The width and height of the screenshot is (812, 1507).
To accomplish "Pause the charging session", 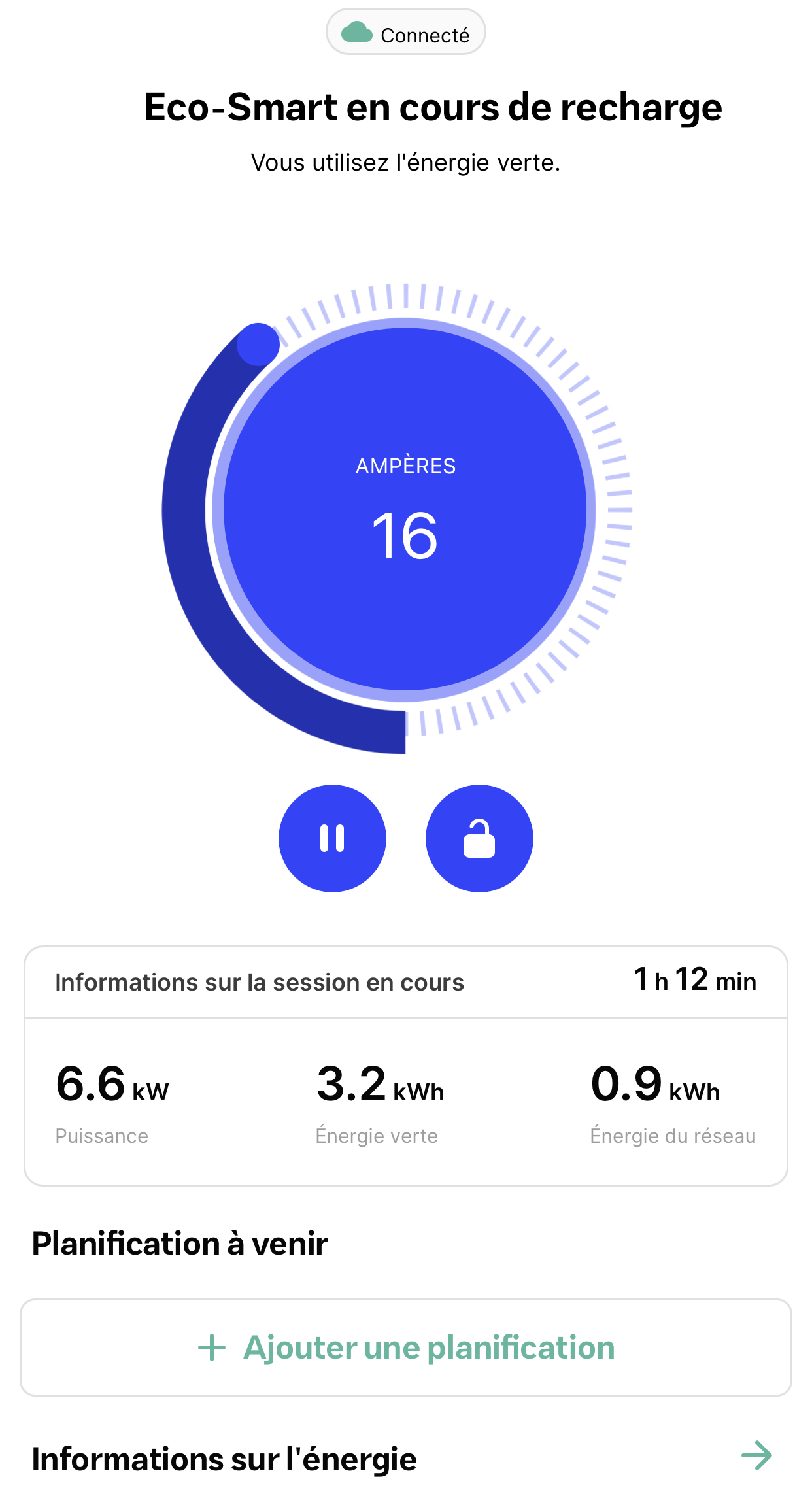I will 332,838.
